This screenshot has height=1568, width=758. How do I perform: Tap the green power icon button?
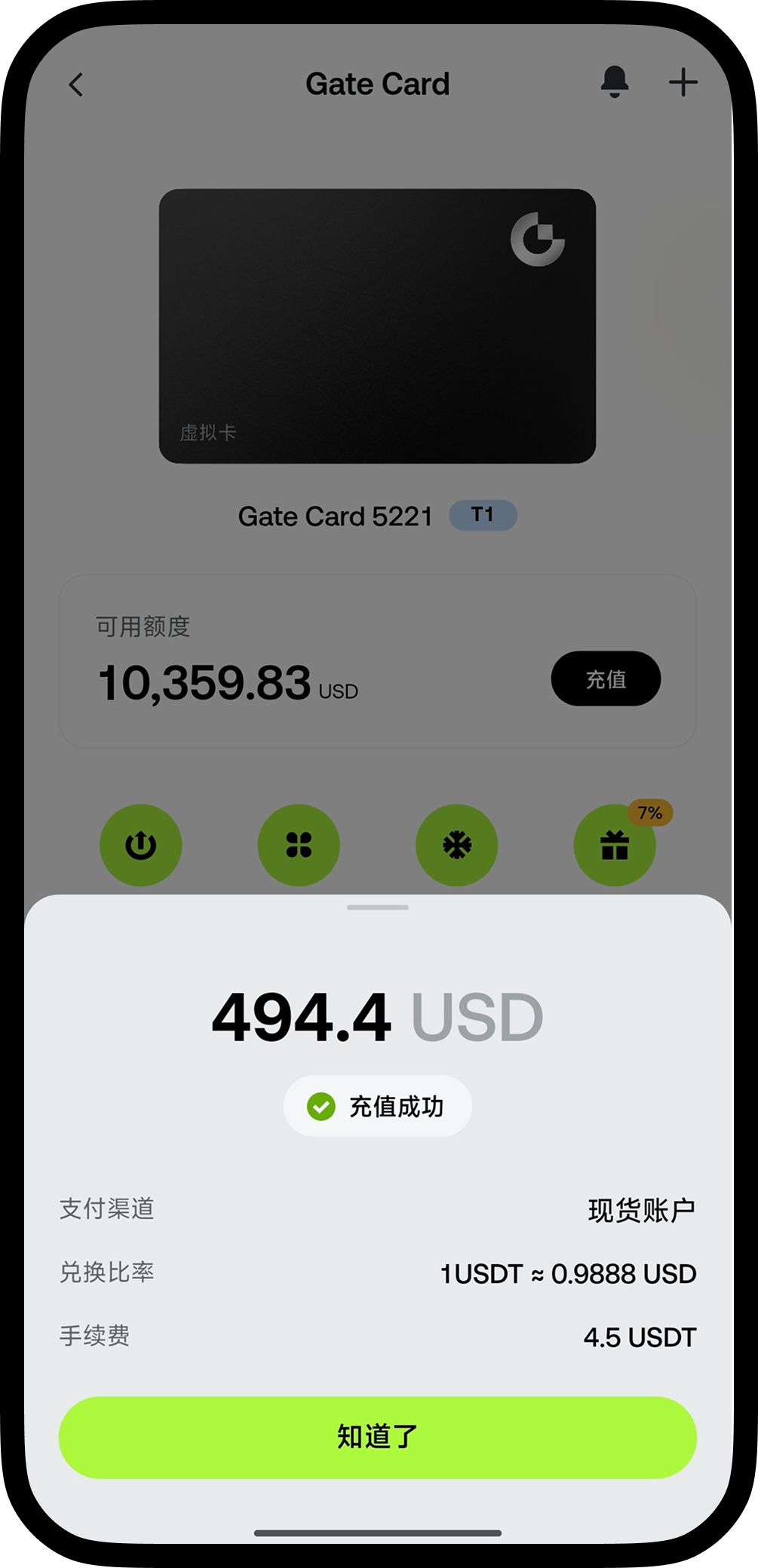point(141,845)
